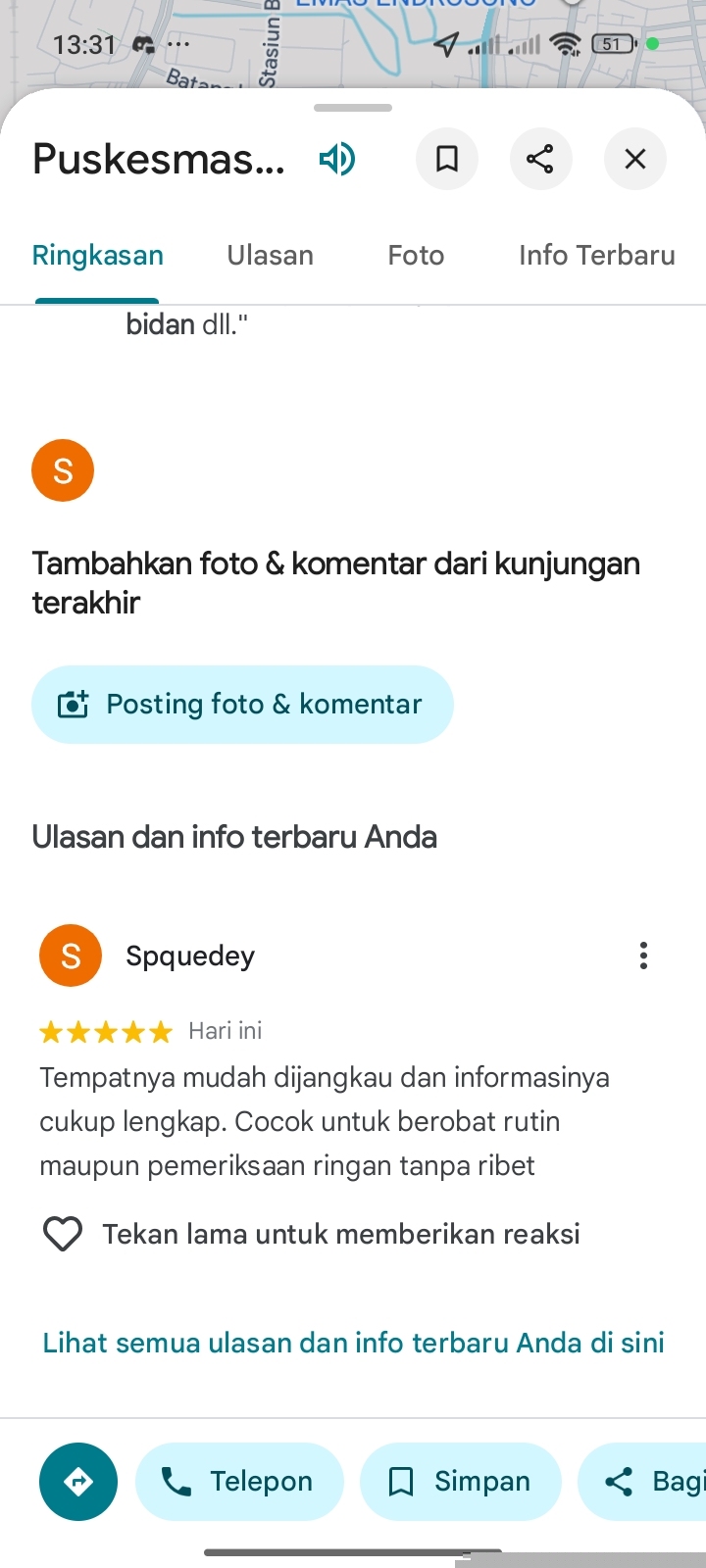Viewport: 706px width, 1568px height.
Task: Share this place using the header icon
Action: 540,159
